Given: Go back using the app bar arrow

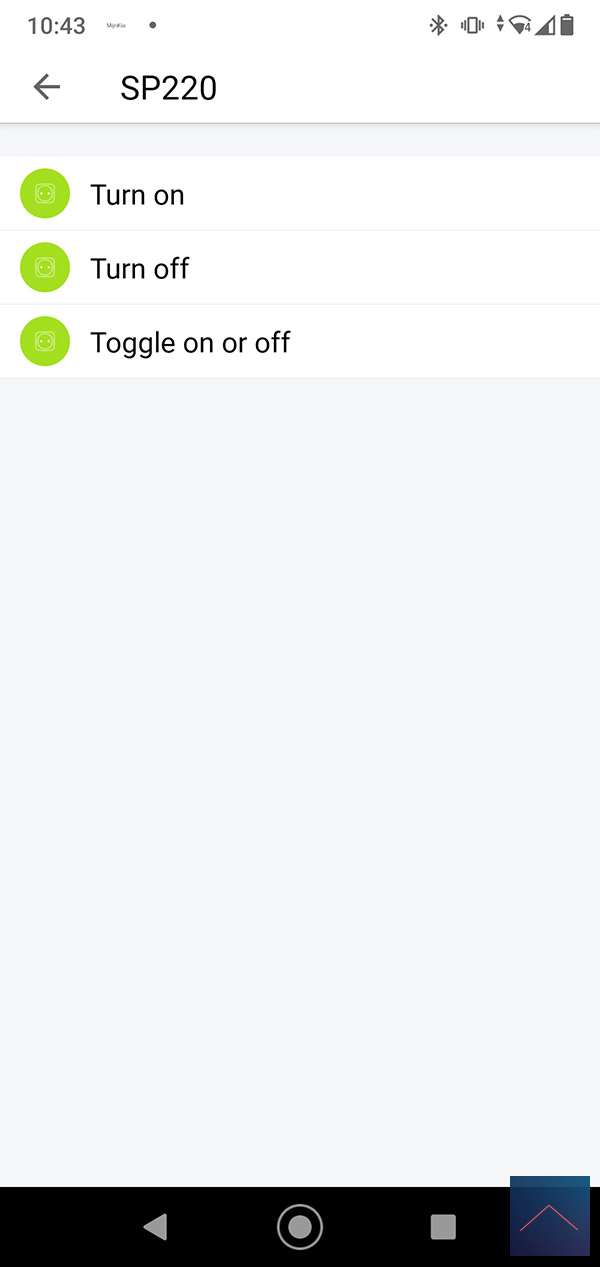Looking at the screenshot, I should pos(47,88).
